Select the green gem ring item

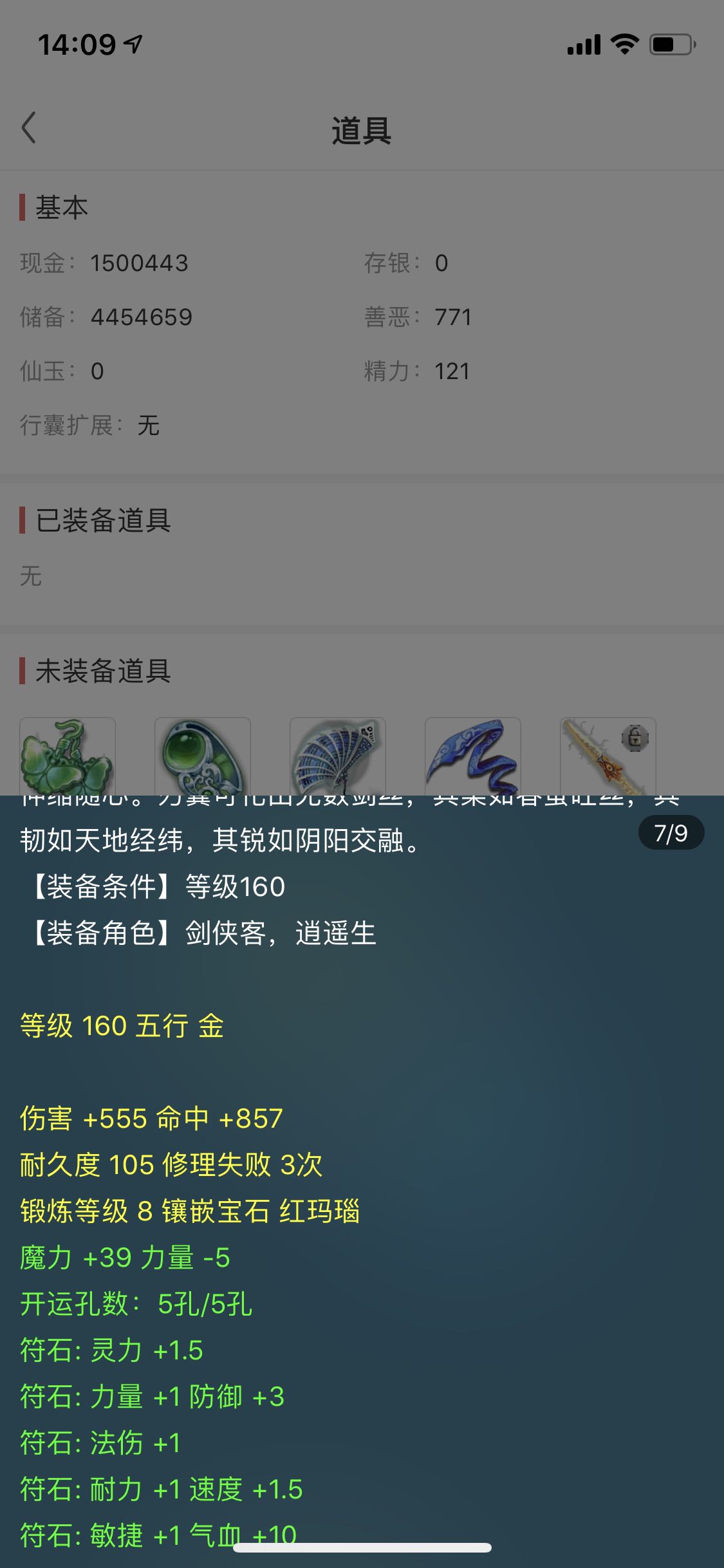203,756
